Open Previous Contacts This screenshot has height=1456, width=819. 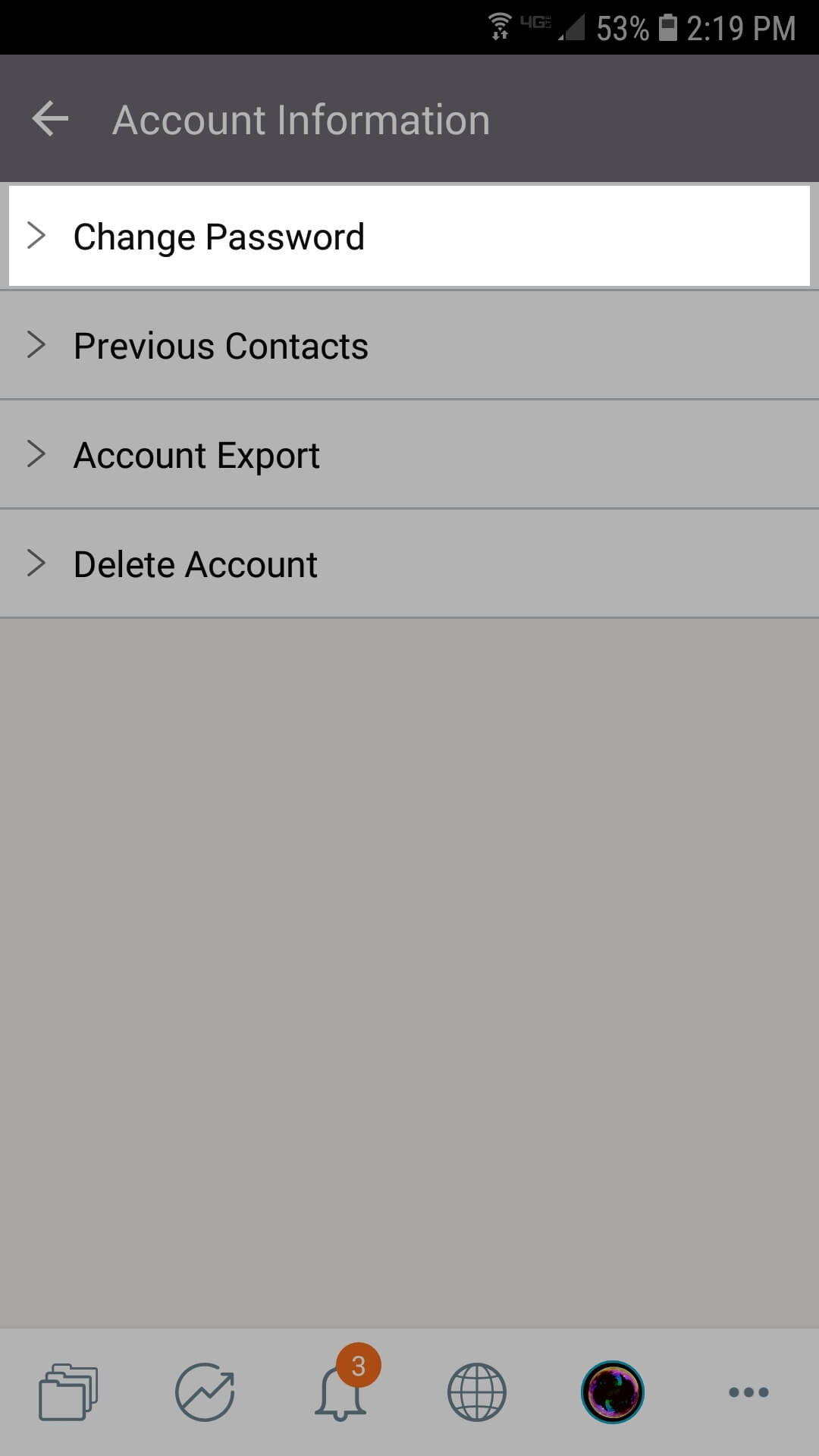coord(409,345)
